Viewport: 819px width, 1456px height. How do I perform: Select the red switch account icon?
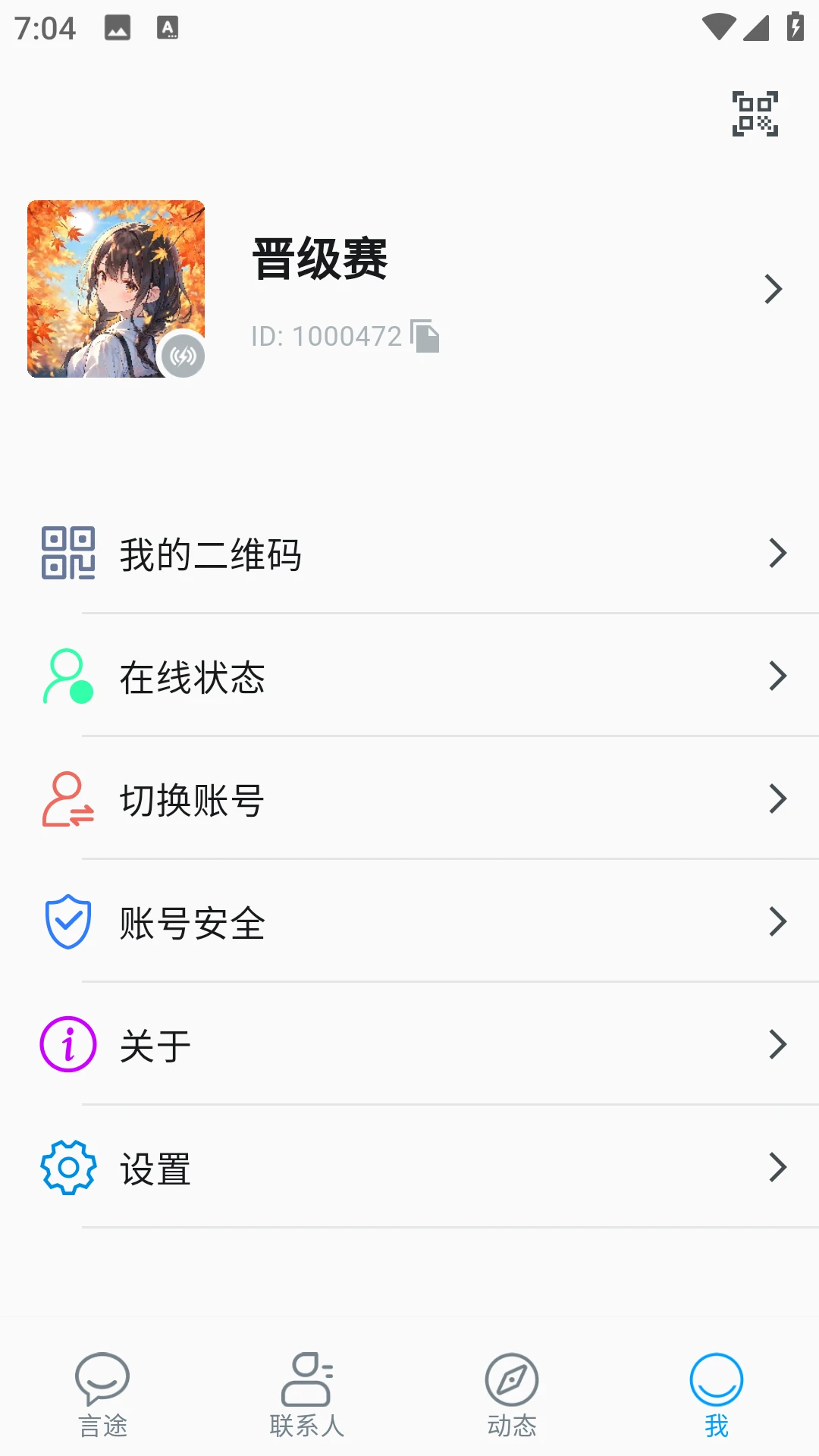(67, 799)
